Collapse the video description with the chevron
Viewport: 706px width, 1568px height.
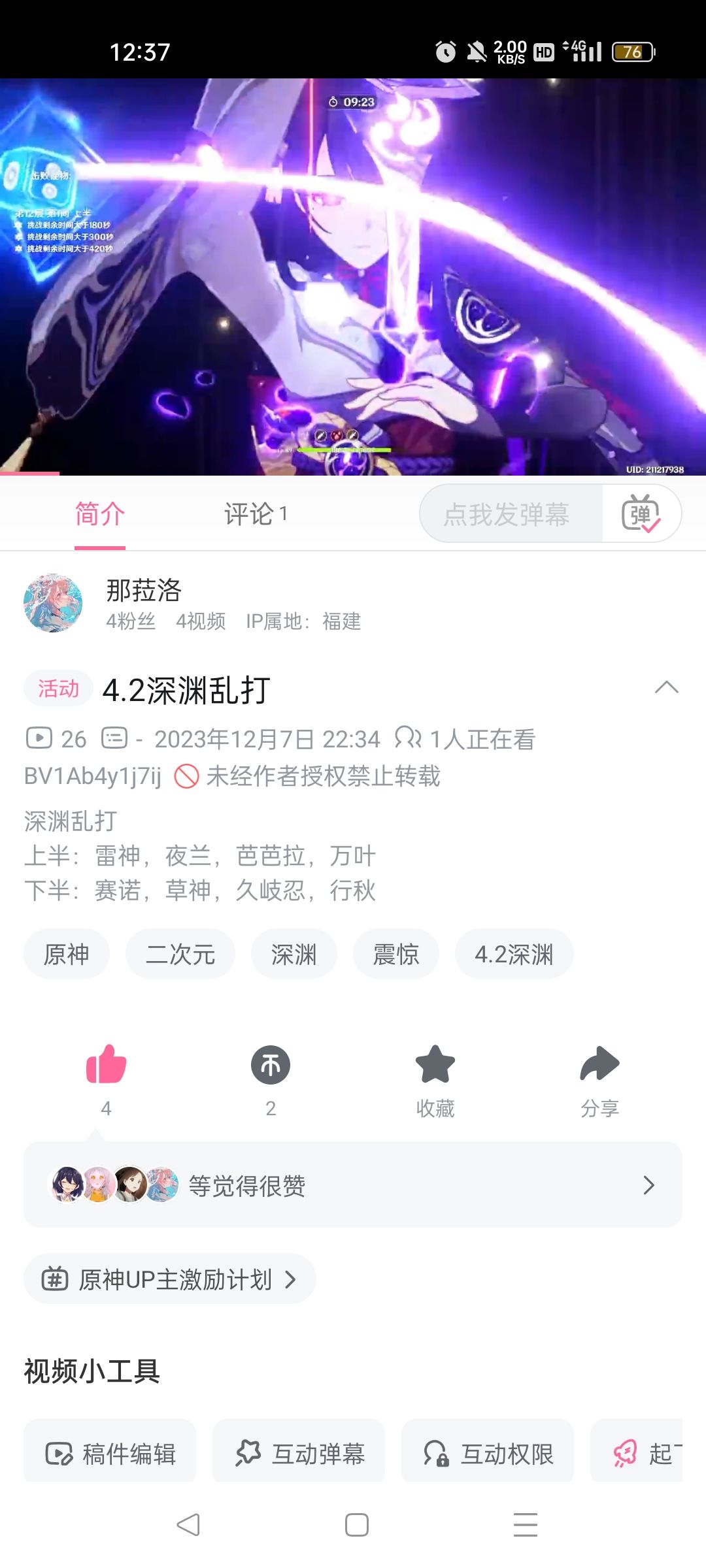point(667,687)
